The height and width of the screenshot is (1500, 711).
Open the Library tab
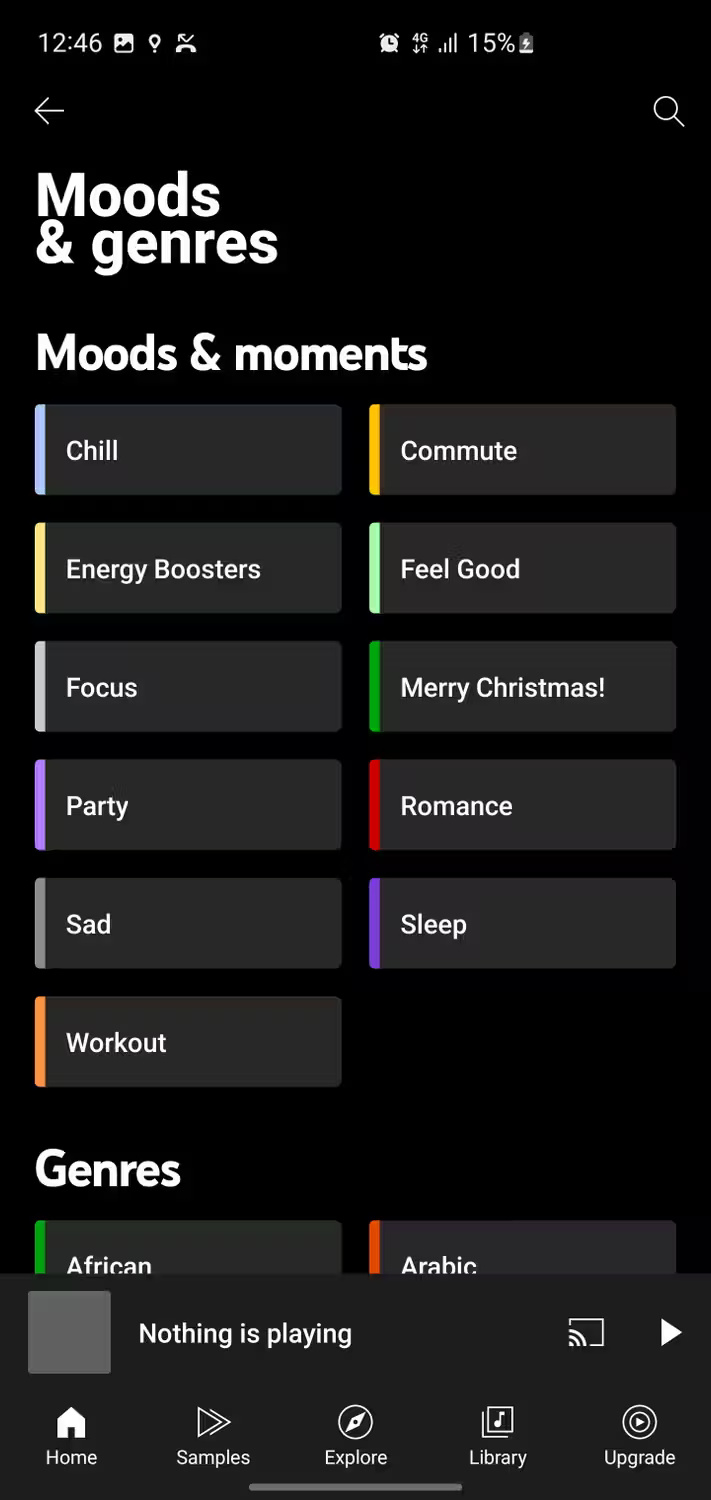click(497, 1436)
